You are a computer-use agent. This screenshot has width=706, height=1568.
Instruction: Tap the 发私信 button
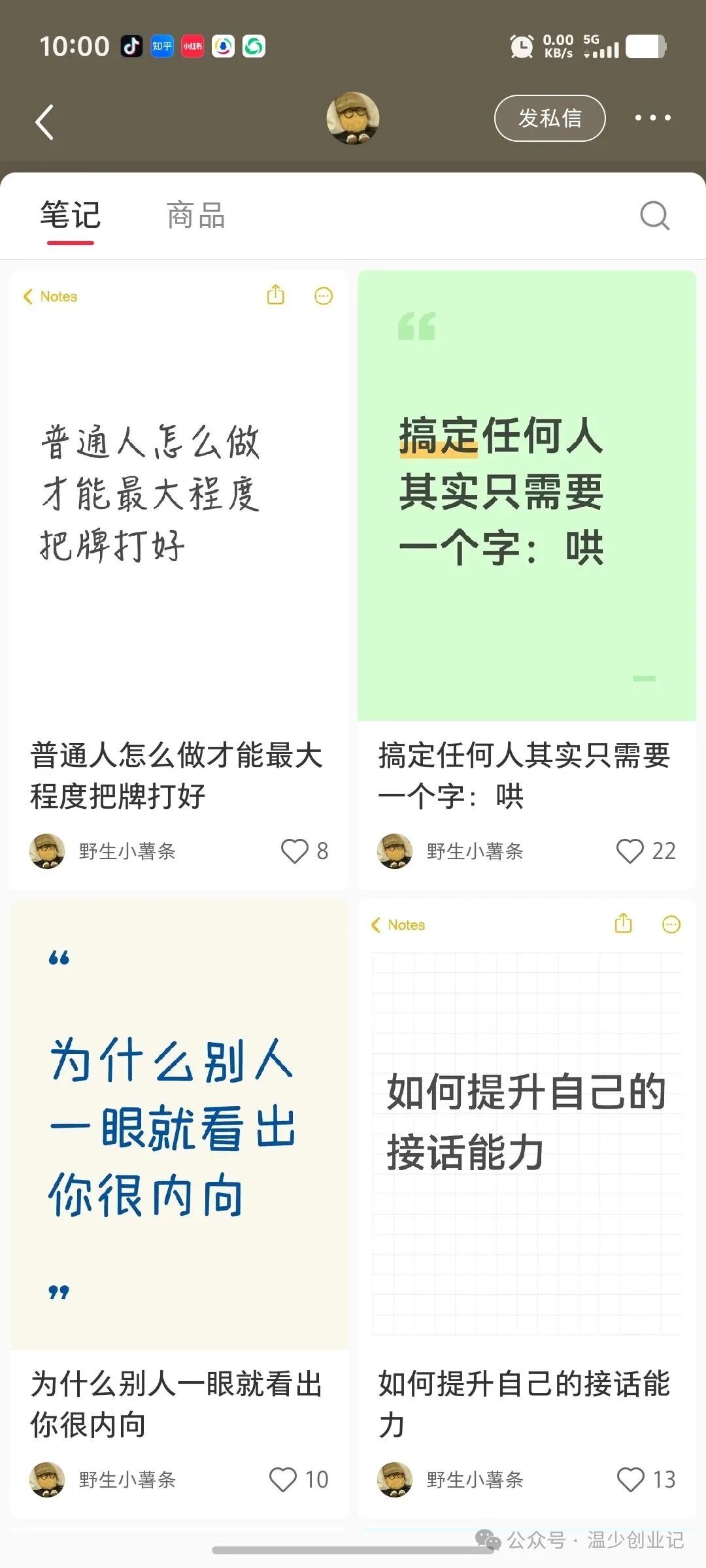coord(549,118)
